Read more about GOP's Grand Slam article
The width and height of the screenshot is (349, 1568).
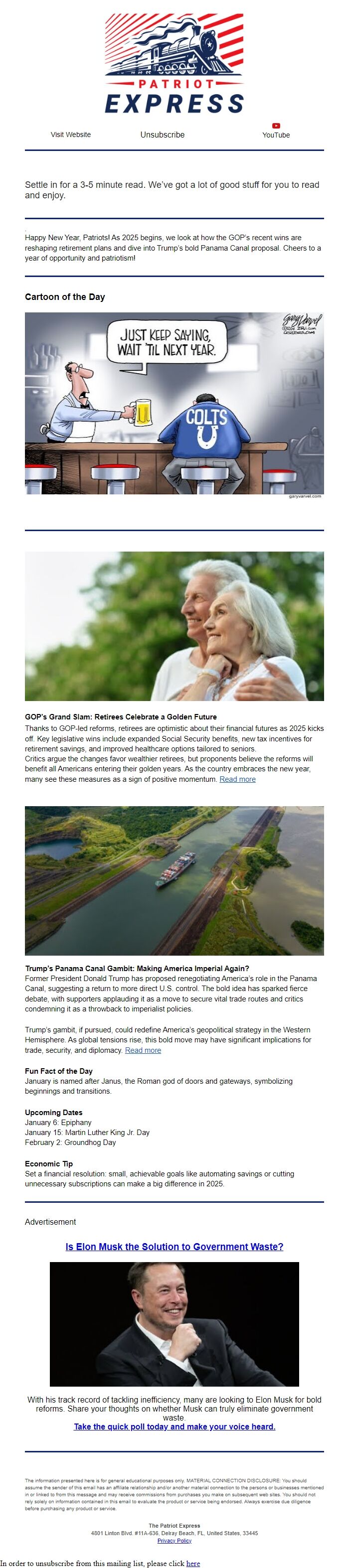tap(237, 779)
